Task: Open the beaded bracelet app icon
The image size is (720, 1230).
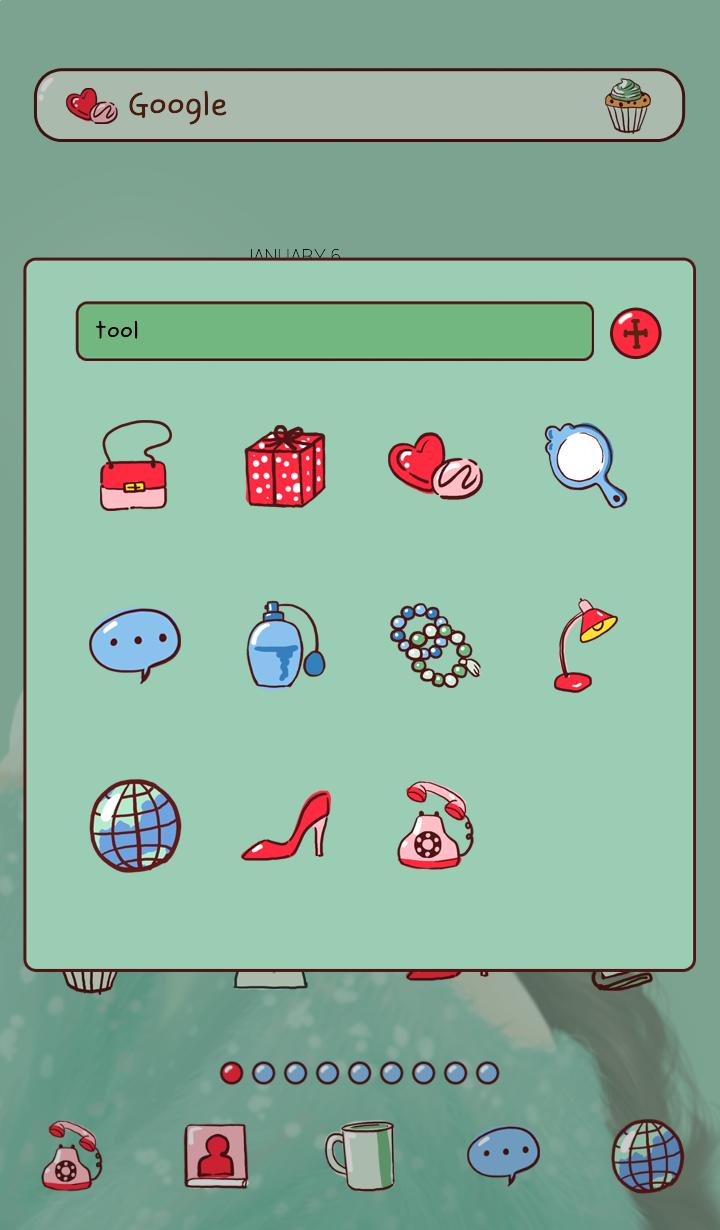Action: pyautogui.click(x=435, y=645)
